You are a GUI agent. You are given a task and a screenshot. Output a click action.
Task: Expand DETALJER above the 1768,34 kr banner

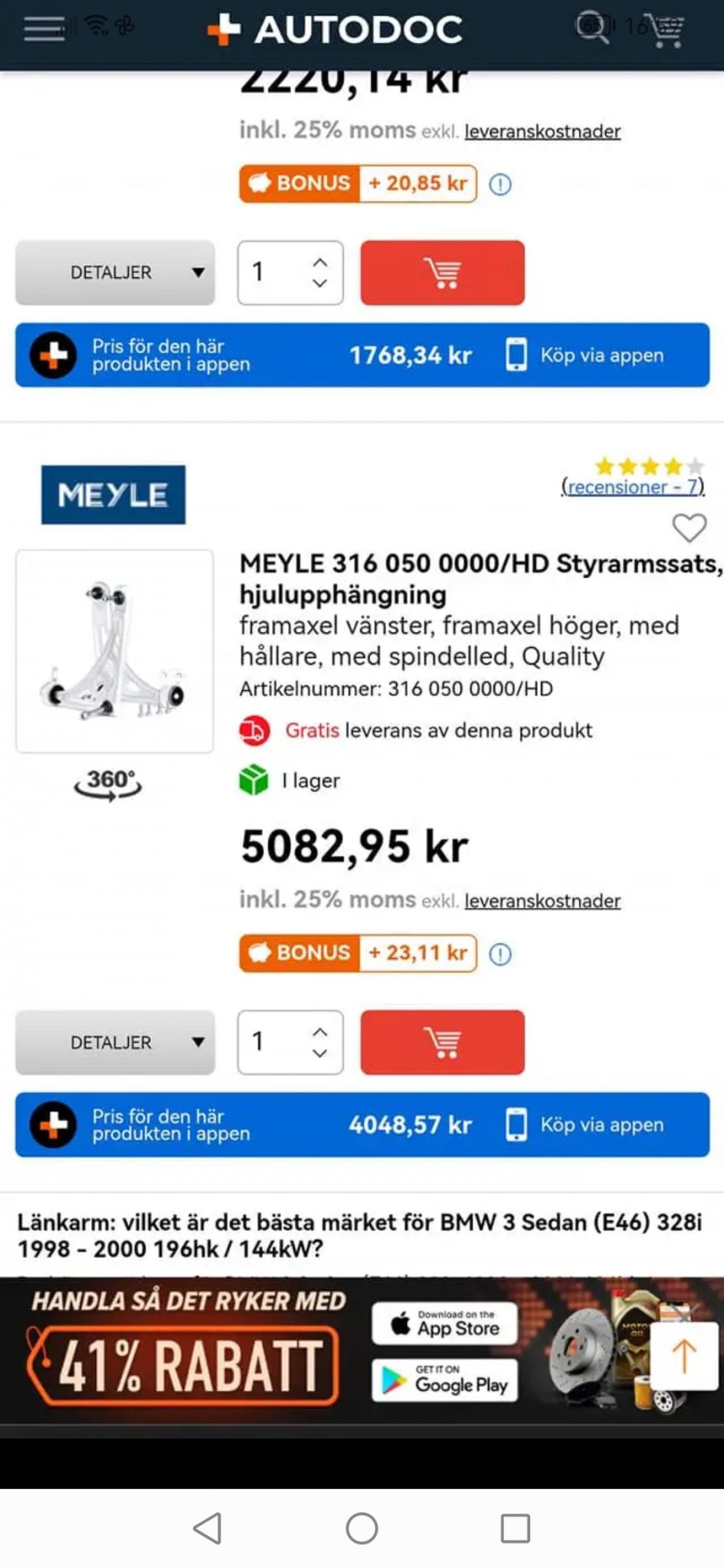point(115,273)
